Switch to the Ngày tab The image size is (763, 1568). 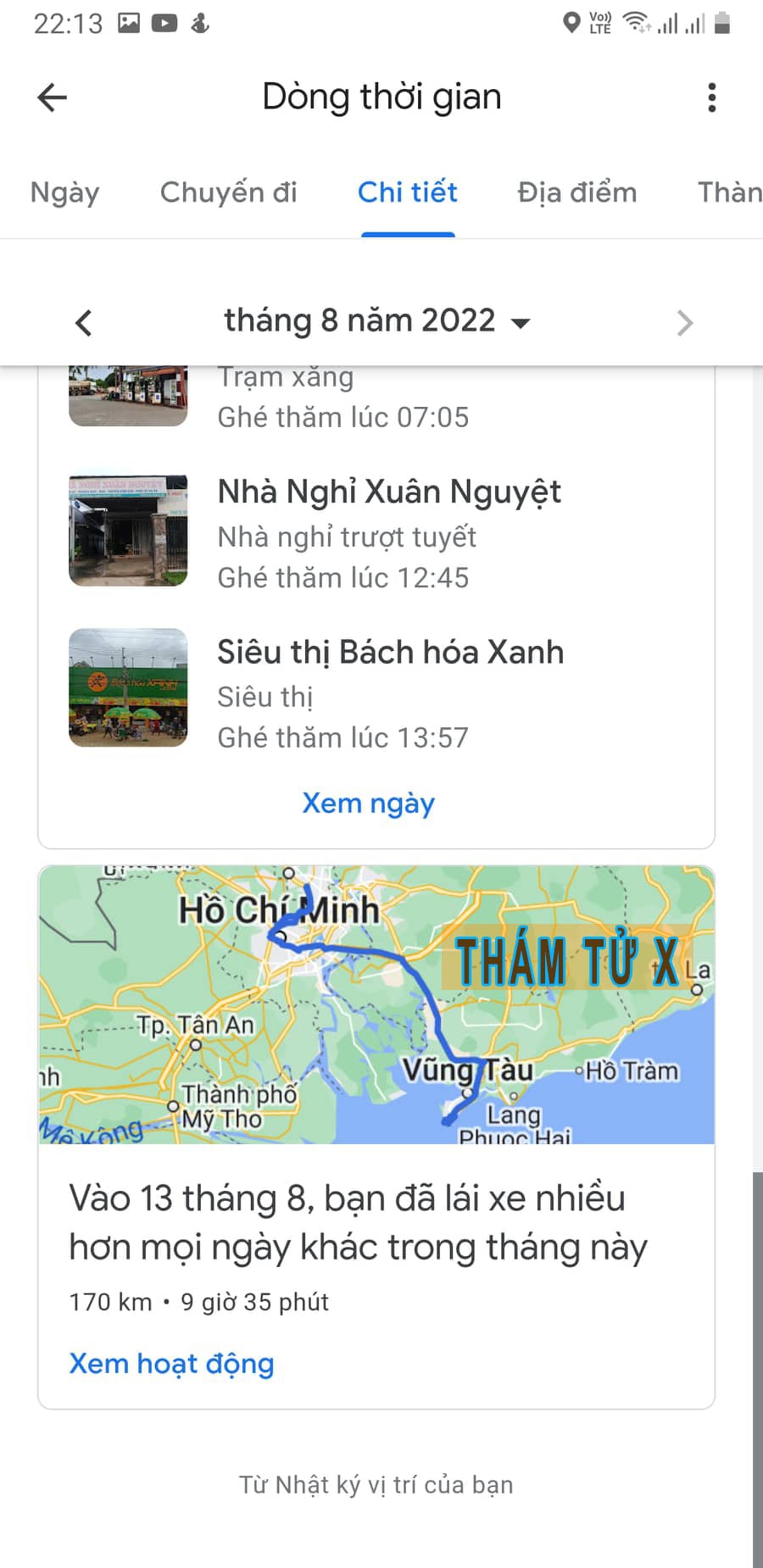point(64,192)
